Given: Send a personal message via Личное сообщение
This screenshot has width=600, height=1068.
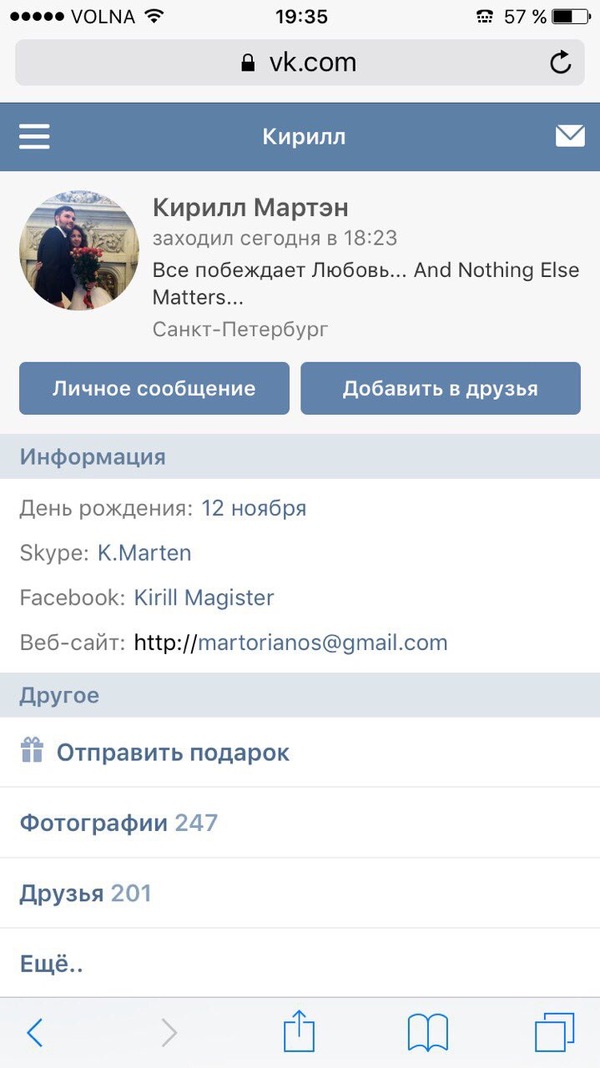Looking at the screenshot, I should [x=154, y=389].
